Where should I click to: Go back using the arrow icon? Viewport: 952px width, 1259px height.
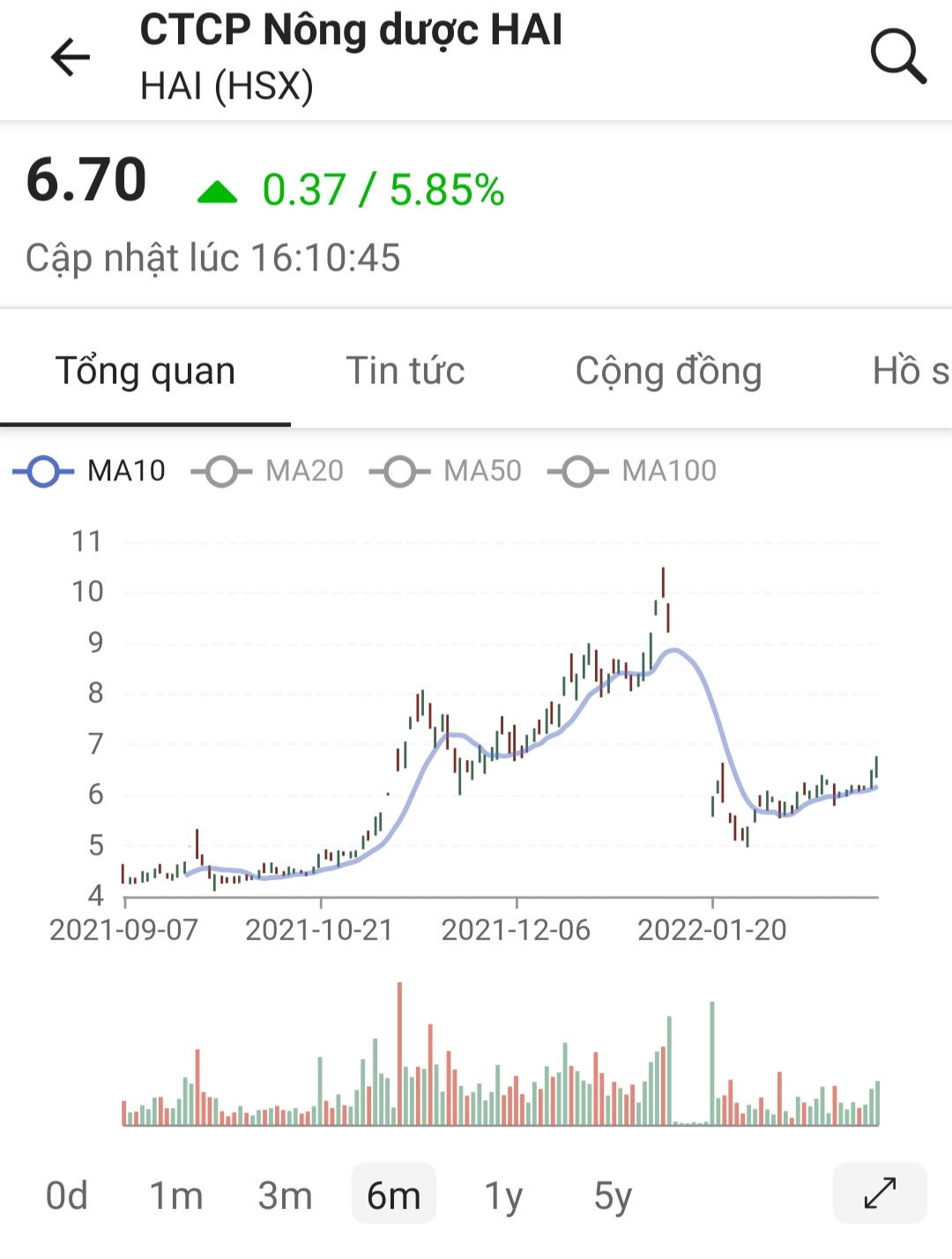click(71, 58)
